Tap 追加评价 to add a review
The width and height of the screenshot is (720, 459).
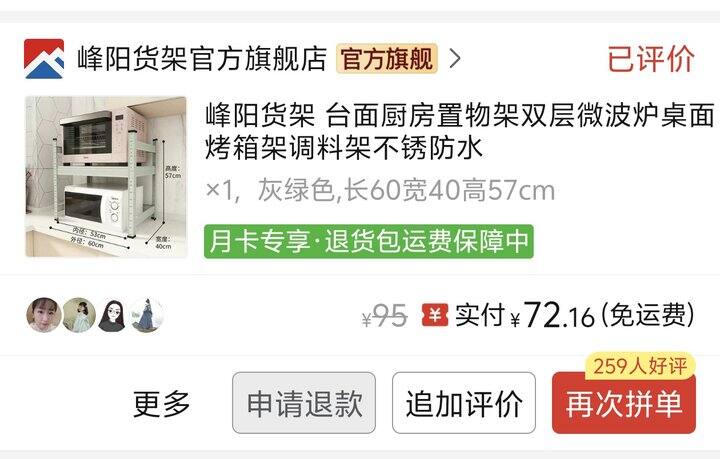click(463, 404)
